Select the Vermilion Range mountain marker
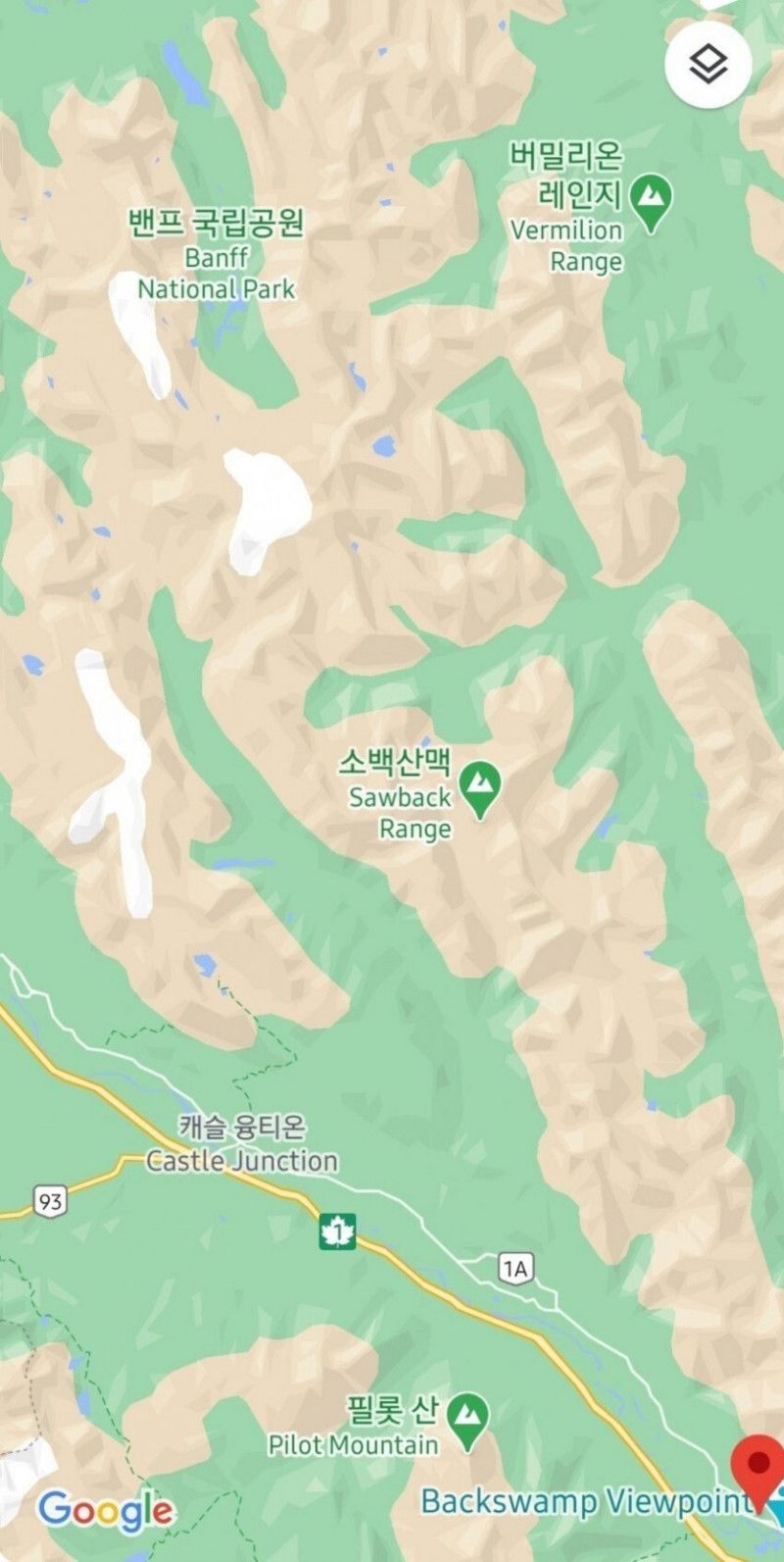 point(650,200)
